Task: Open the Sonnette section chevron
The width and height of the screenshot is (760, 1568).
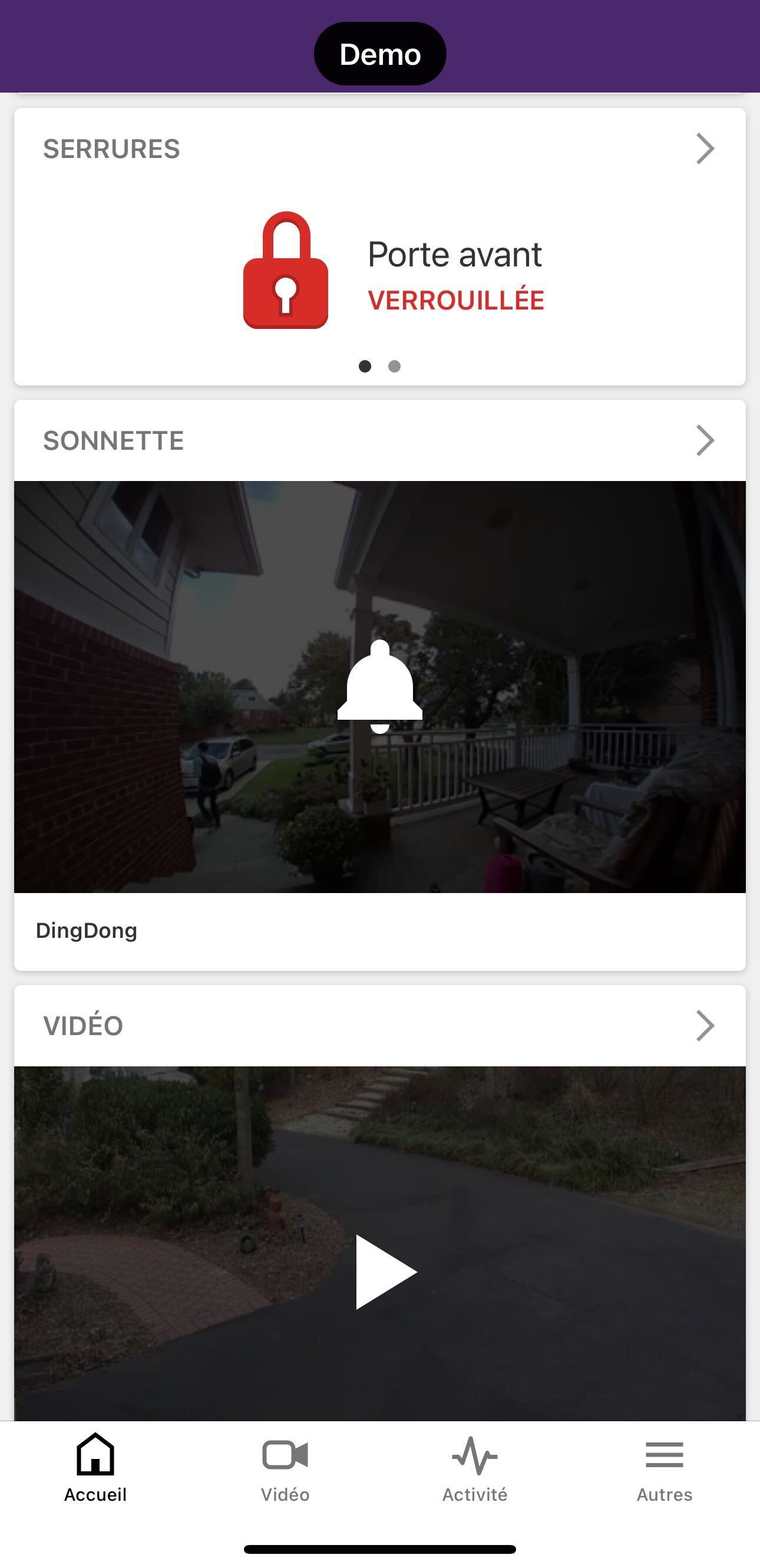Action: (705, 441)
